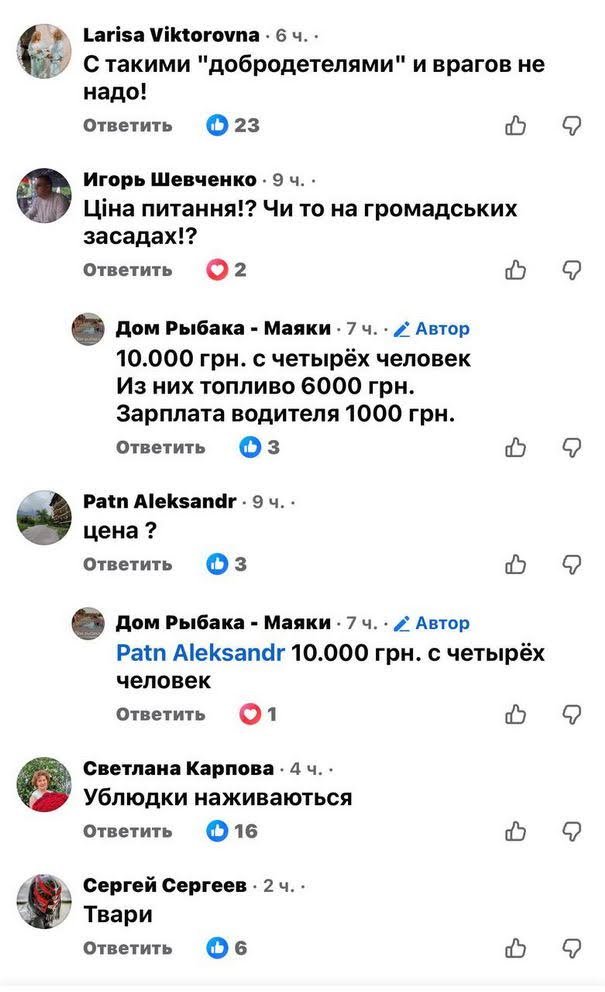Reply to Patn Aleksandr's 'цена ?' comment
Image resolution: width=605 pixels, height=992 pixels.
tap(127, 564)
